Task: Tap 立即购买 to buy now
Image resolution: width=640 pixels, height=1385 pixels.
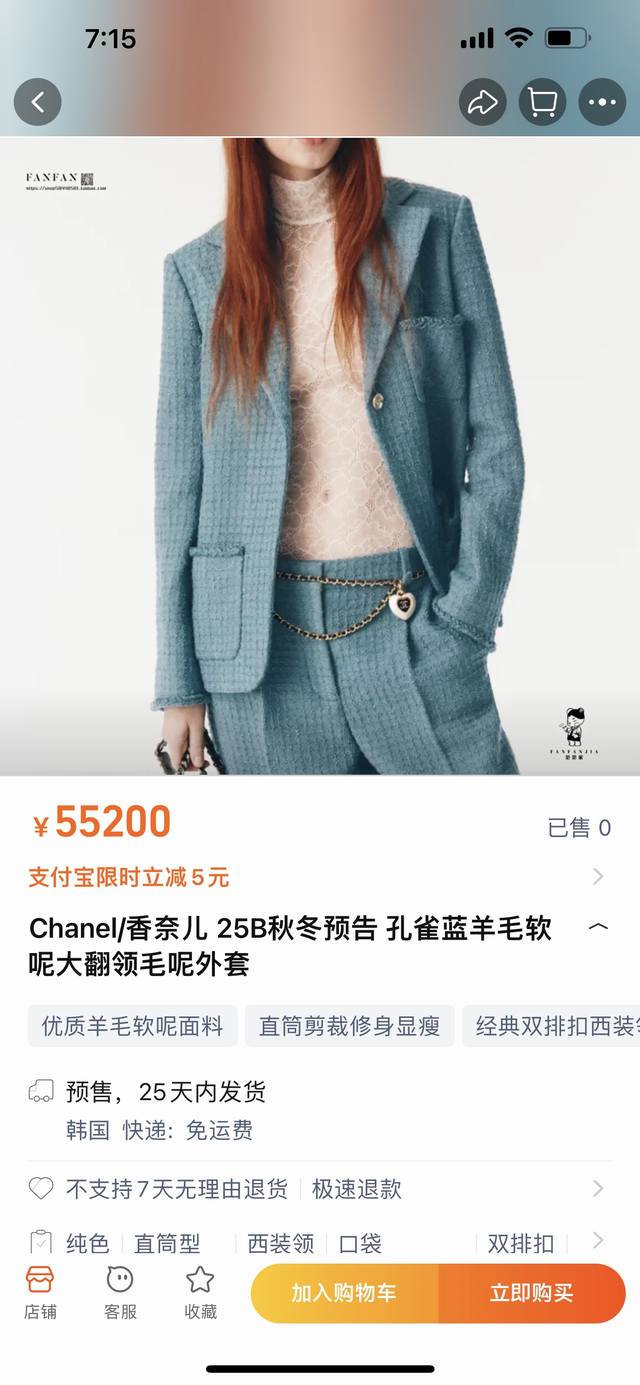Action: point(532,1293)
